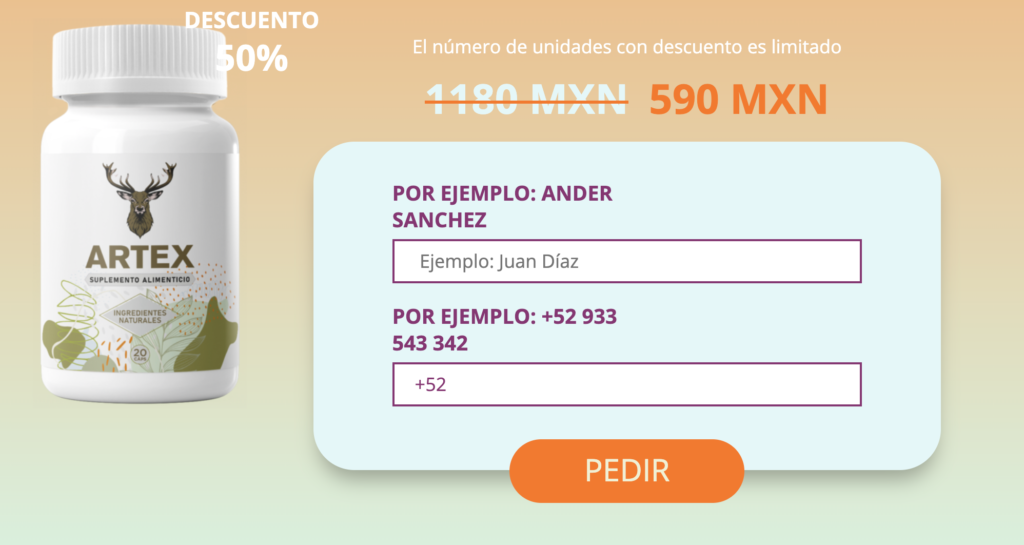
Task: Submit the order with the PEDIR button
Action: click(627, 470)
